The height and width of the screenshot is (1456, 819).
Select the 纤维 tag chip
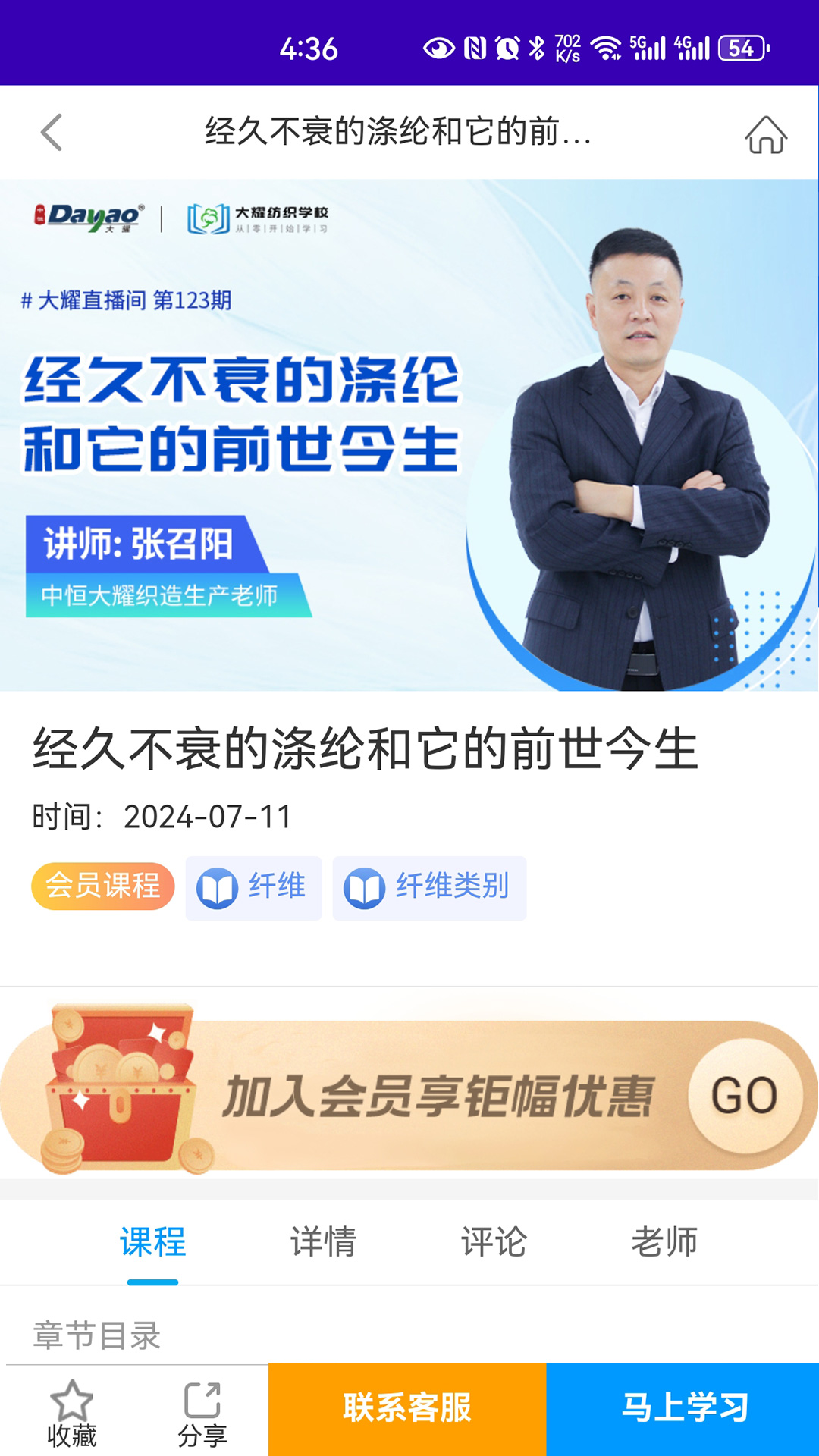pyautogui.click(x=253, y=887)
